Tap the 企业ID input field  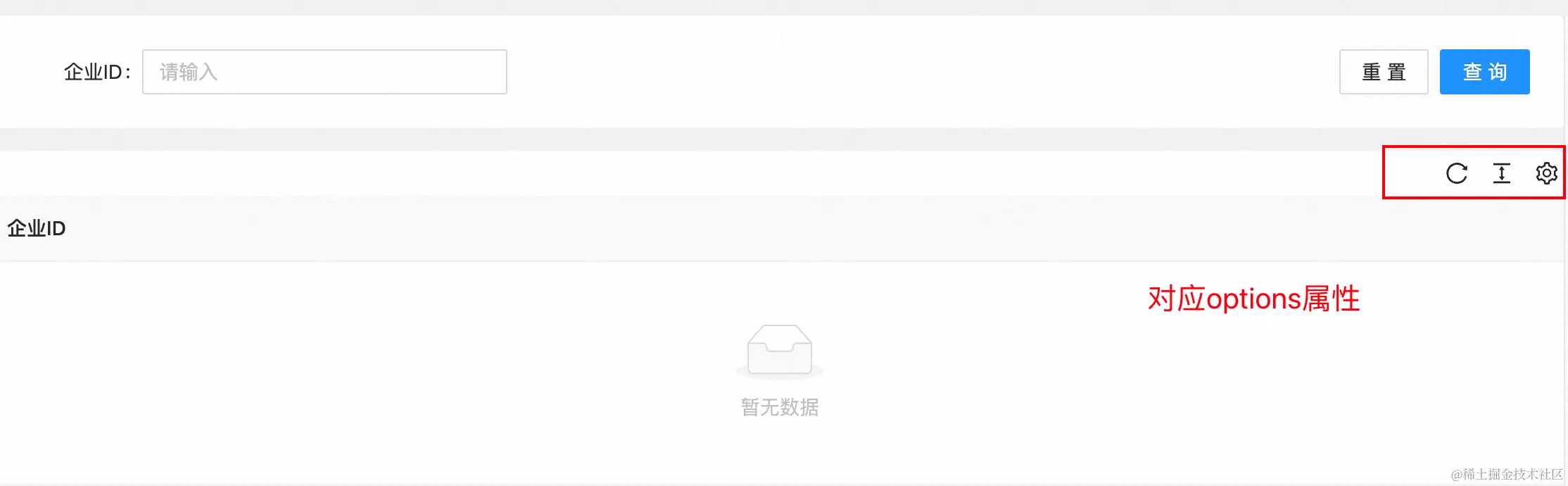coord(324,72)
